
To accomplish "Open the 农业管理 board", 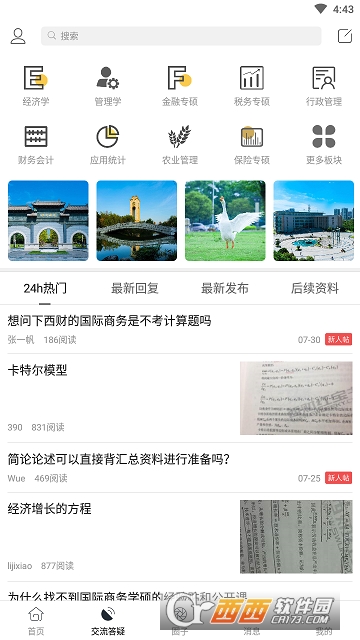I will tap(180, 144).
